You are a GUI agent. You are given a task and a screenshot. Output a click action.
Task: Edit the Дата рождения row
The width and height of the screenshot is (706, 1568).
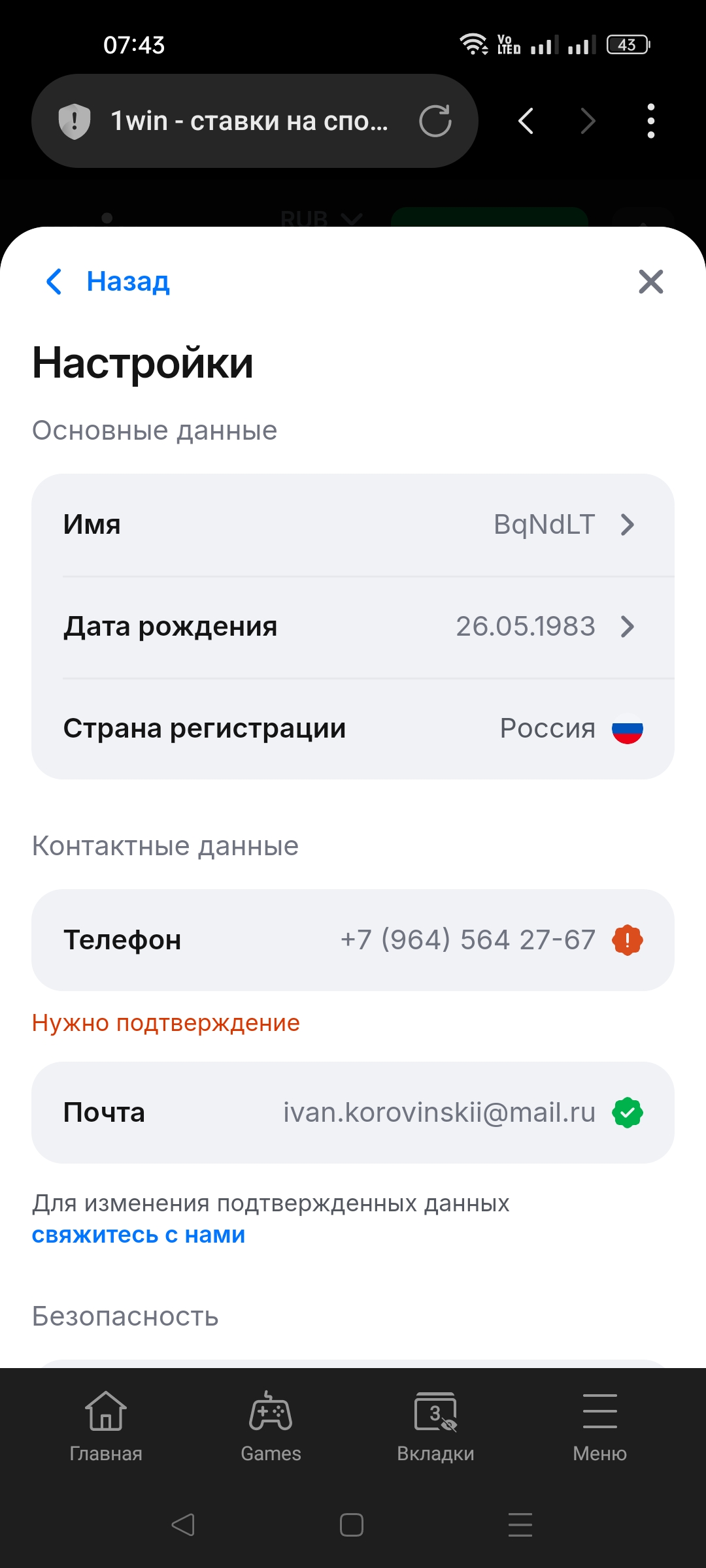click(353, 627)
